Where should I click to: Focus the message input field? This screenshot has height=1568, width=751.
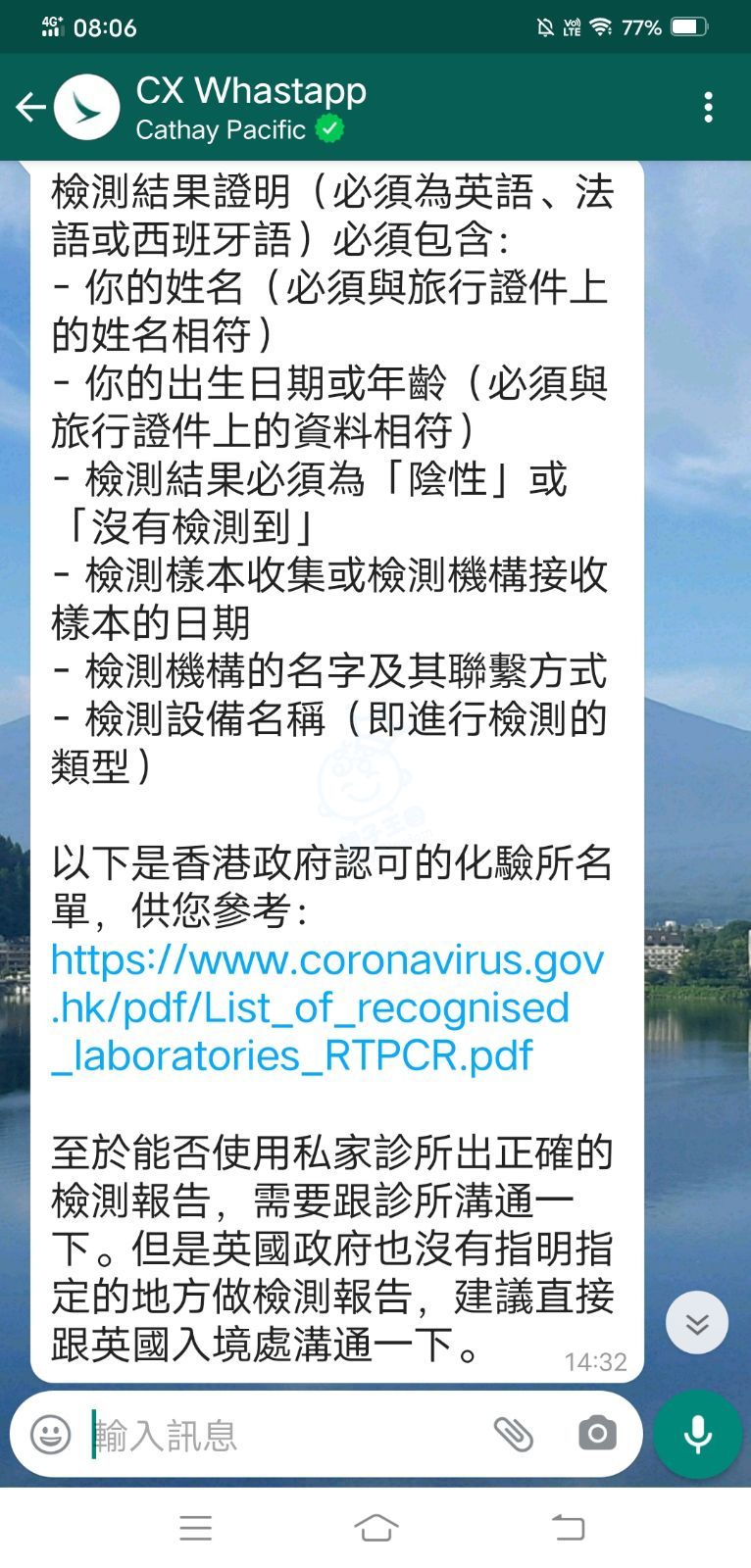point(284,1435)
